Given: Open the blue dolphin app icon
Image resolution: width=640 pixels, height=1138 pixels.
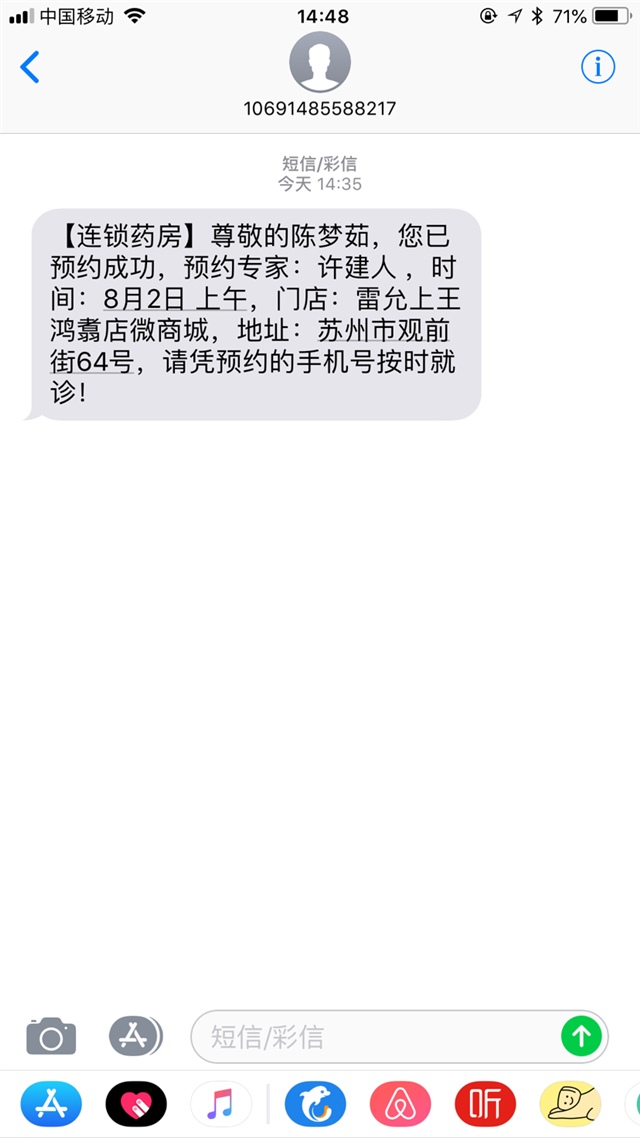Looking at the screenshot, I should [x=315, y=1104].
